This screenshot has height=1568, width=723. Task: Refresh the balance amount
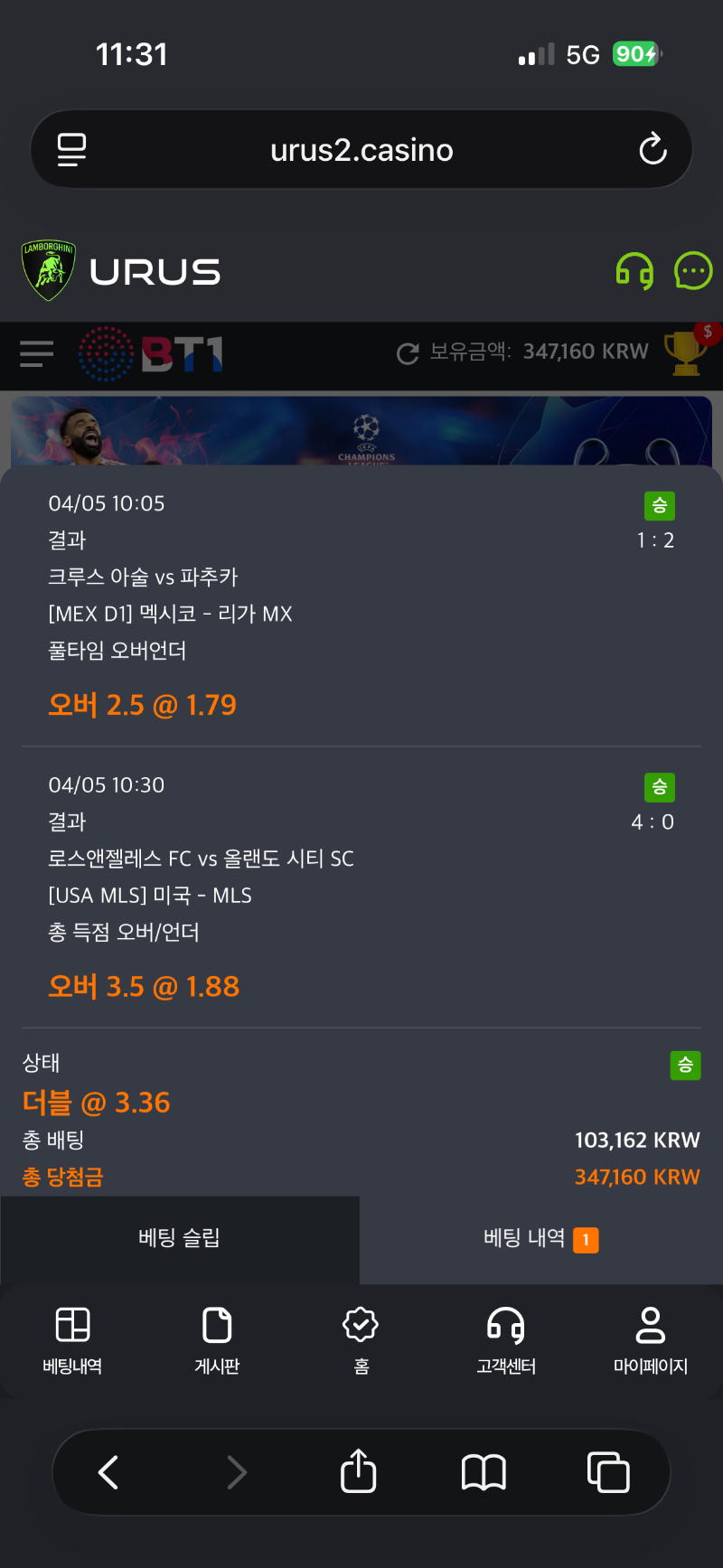pos(408,353)
